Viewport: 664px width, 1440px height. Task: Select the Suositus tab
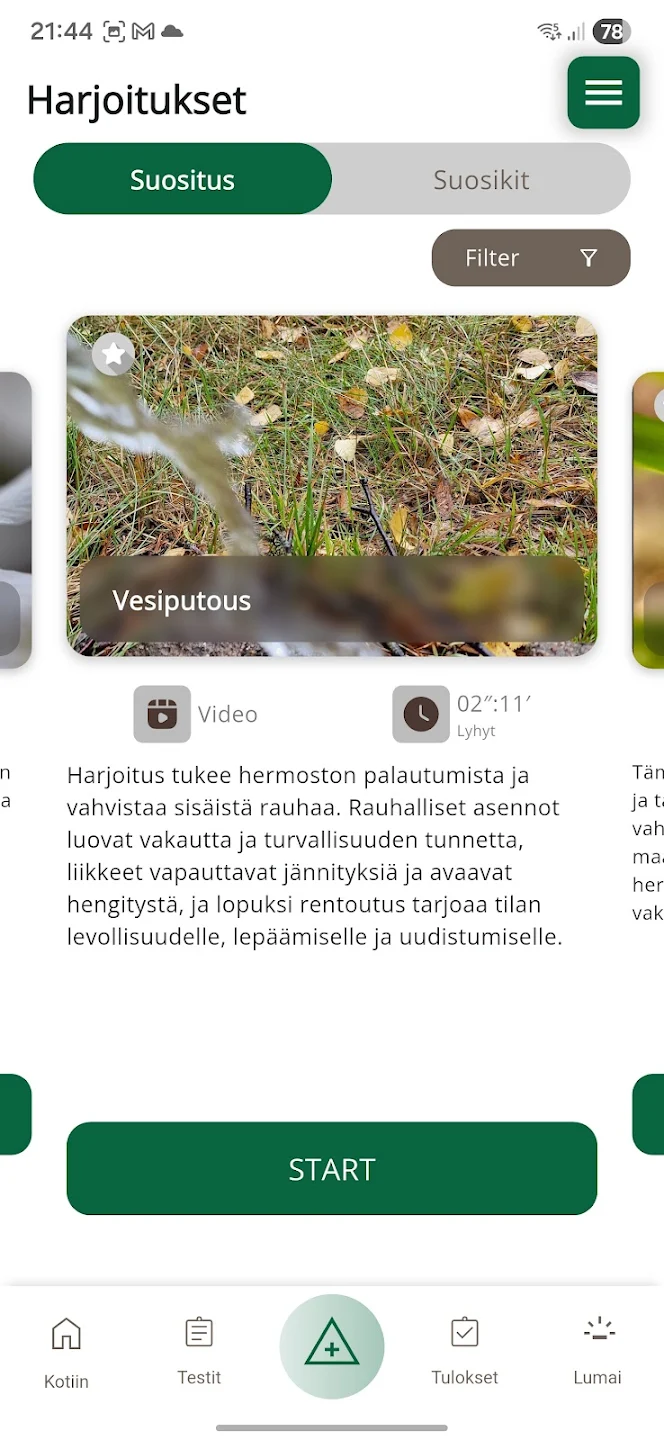182,180
